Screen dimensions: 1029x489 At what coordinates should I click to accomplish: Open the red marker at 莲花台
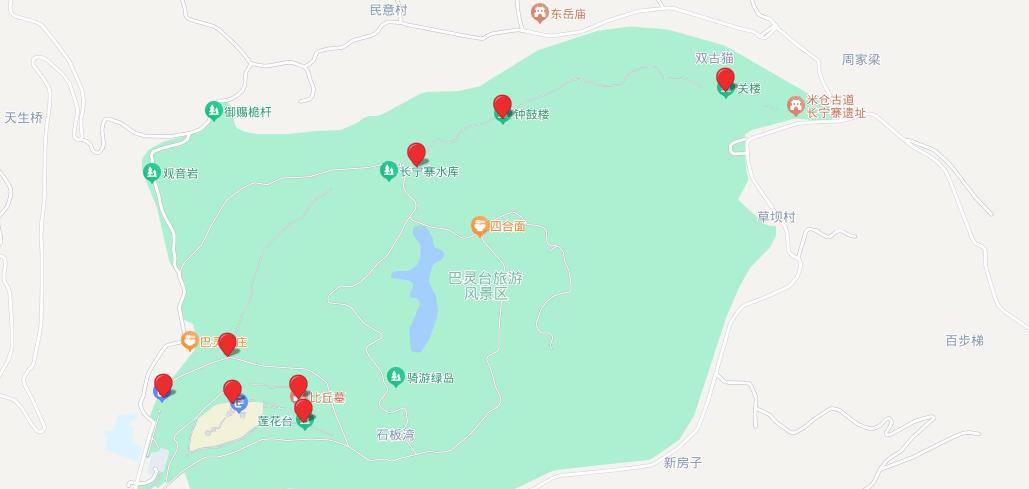(304, 409)
